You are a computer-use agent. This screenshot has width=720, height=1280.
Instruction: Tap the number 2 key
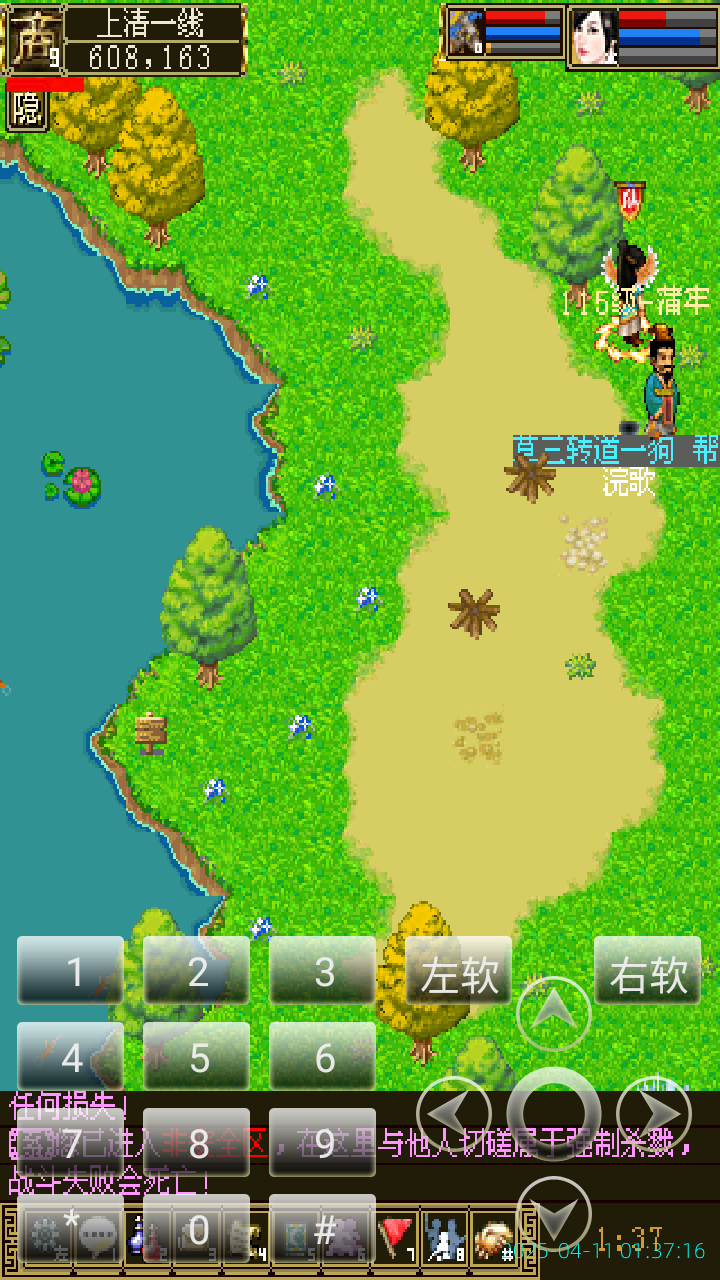(x=196, y=971)
